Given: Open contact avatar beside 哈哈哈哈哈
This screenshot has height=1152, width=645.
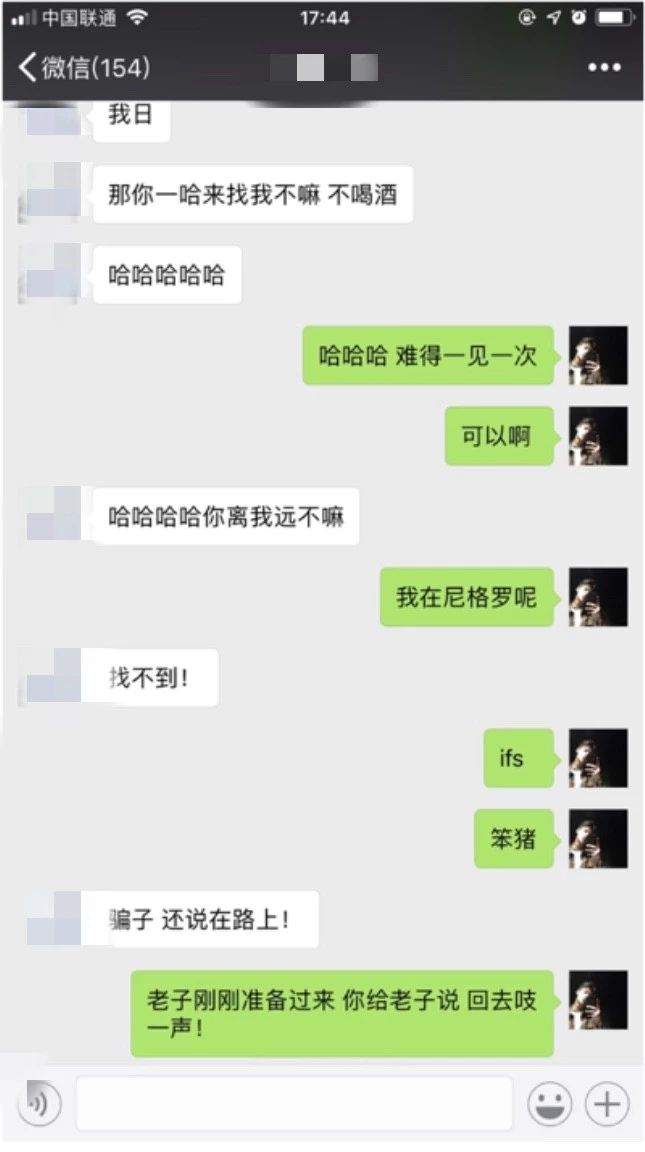Looking at the screenshot, I should point(52,274).
